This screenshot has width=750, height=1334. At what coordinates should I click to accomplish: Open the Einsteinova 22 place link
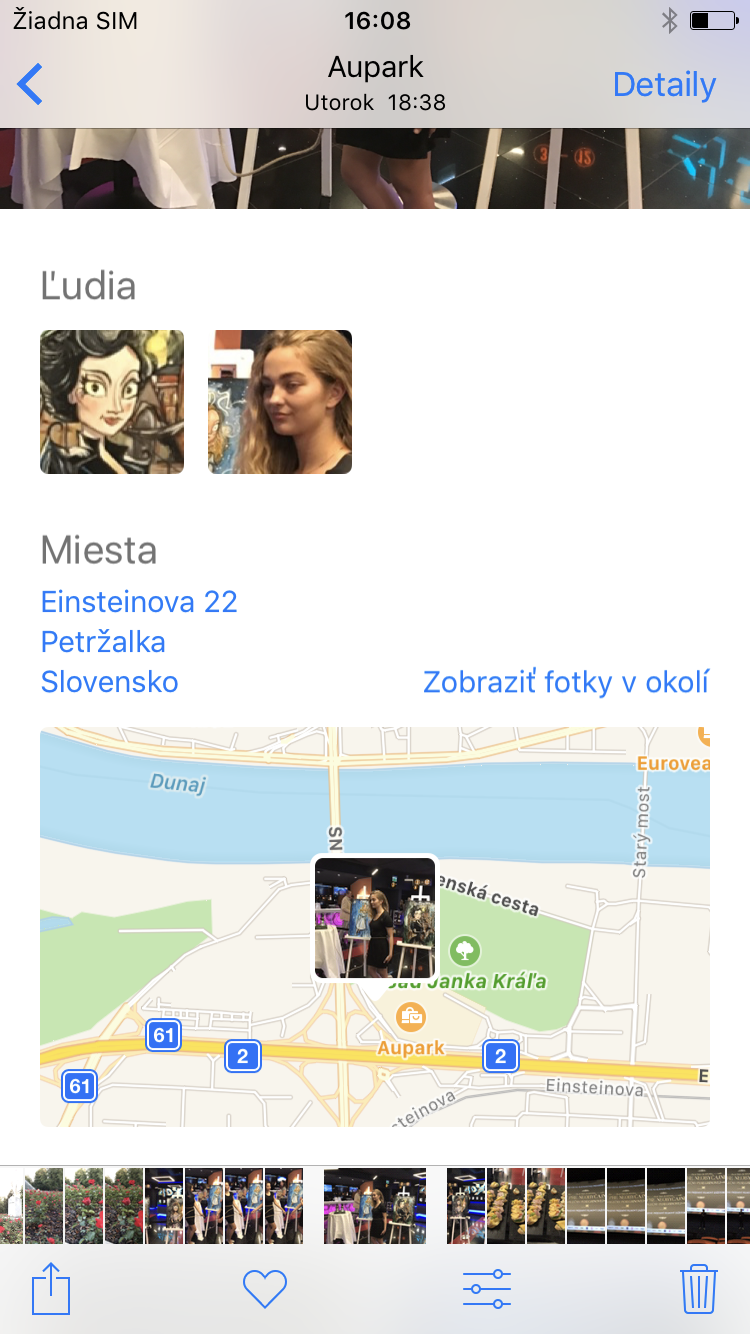[x=139, y=602]
